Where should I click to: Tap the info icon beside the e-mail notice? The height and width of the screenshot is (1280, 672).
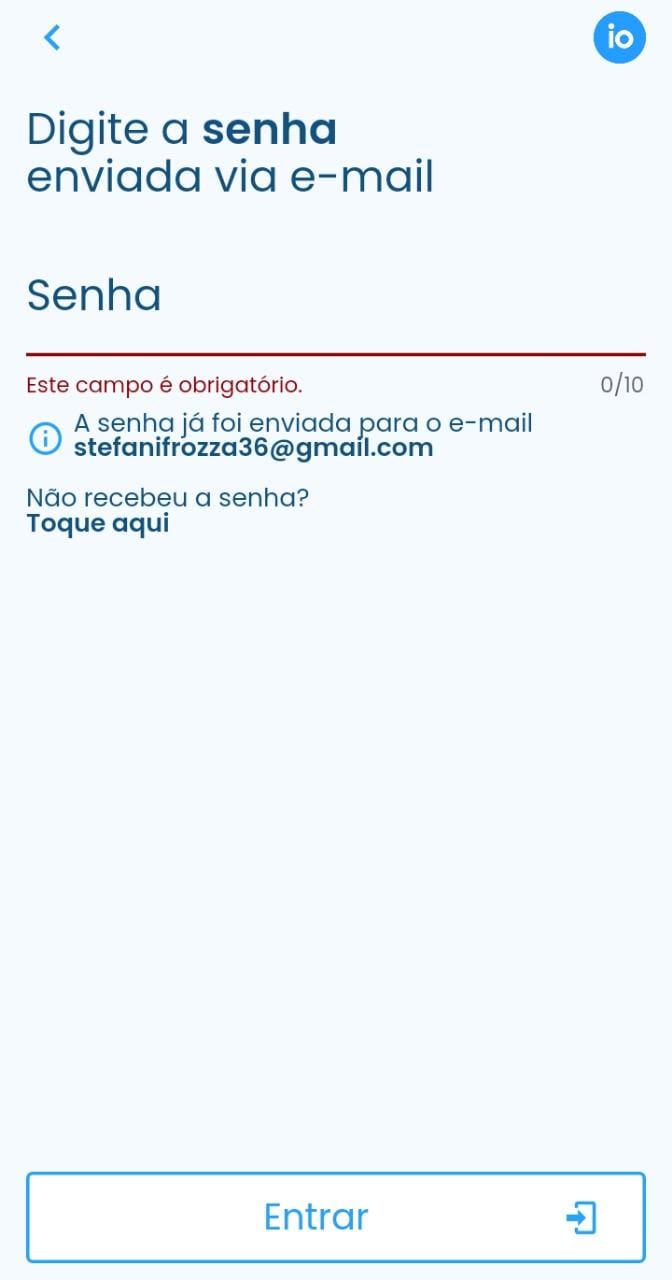(45, 437)
